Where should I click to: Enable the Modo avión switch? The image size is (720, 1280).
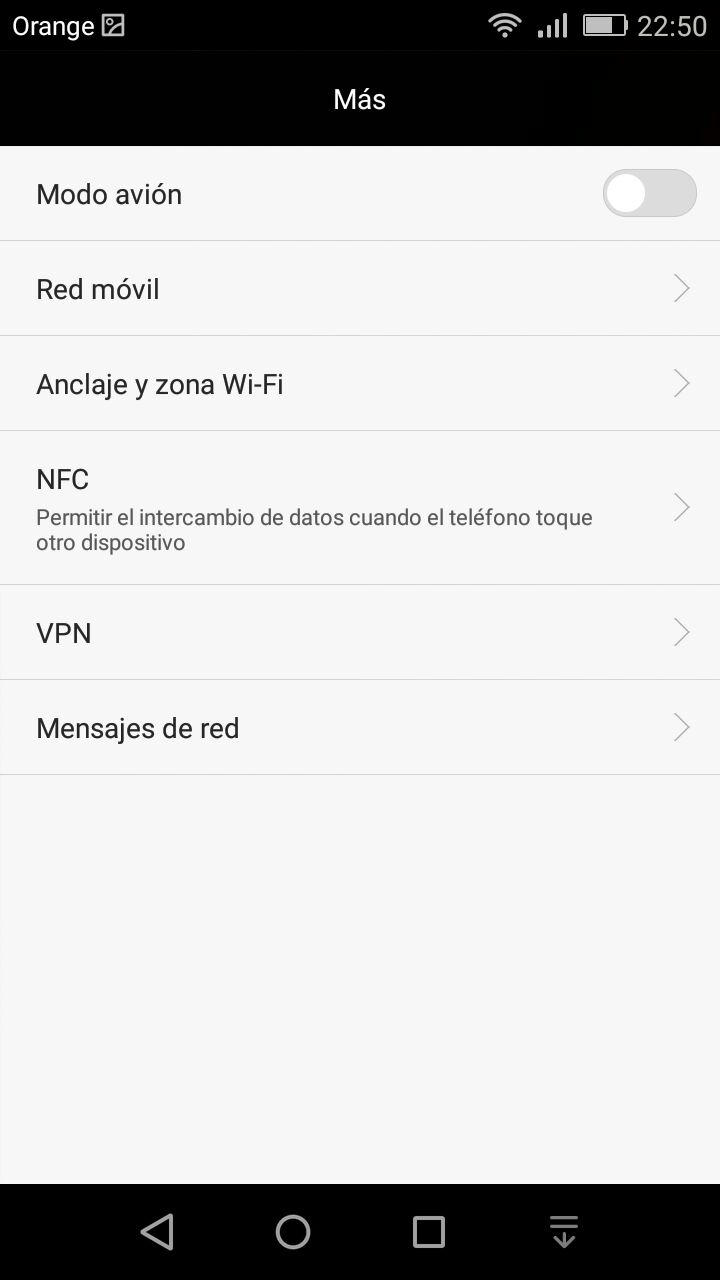coord(649,193)
